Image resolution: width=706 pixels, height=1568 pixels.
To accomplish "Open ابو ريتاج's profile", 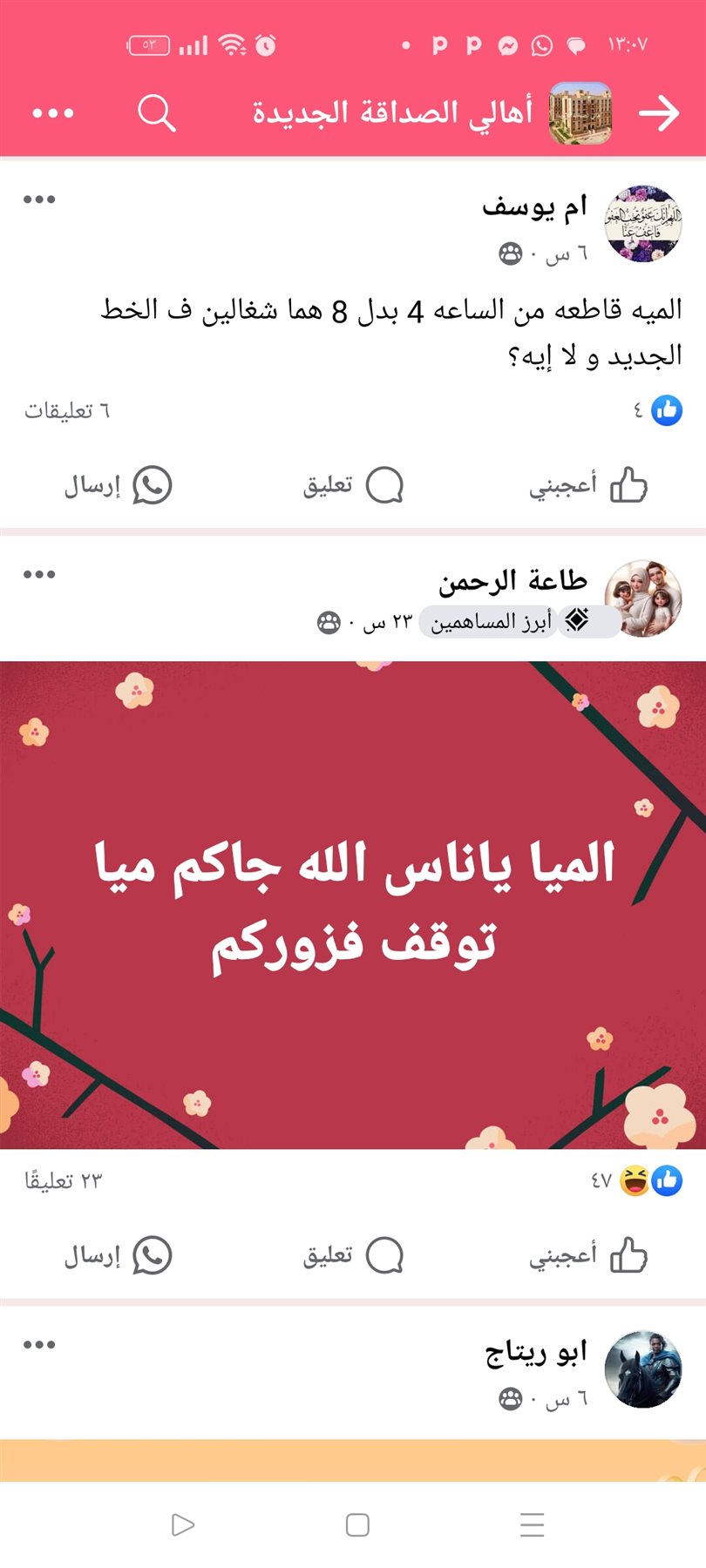I will coord(535,1352).
